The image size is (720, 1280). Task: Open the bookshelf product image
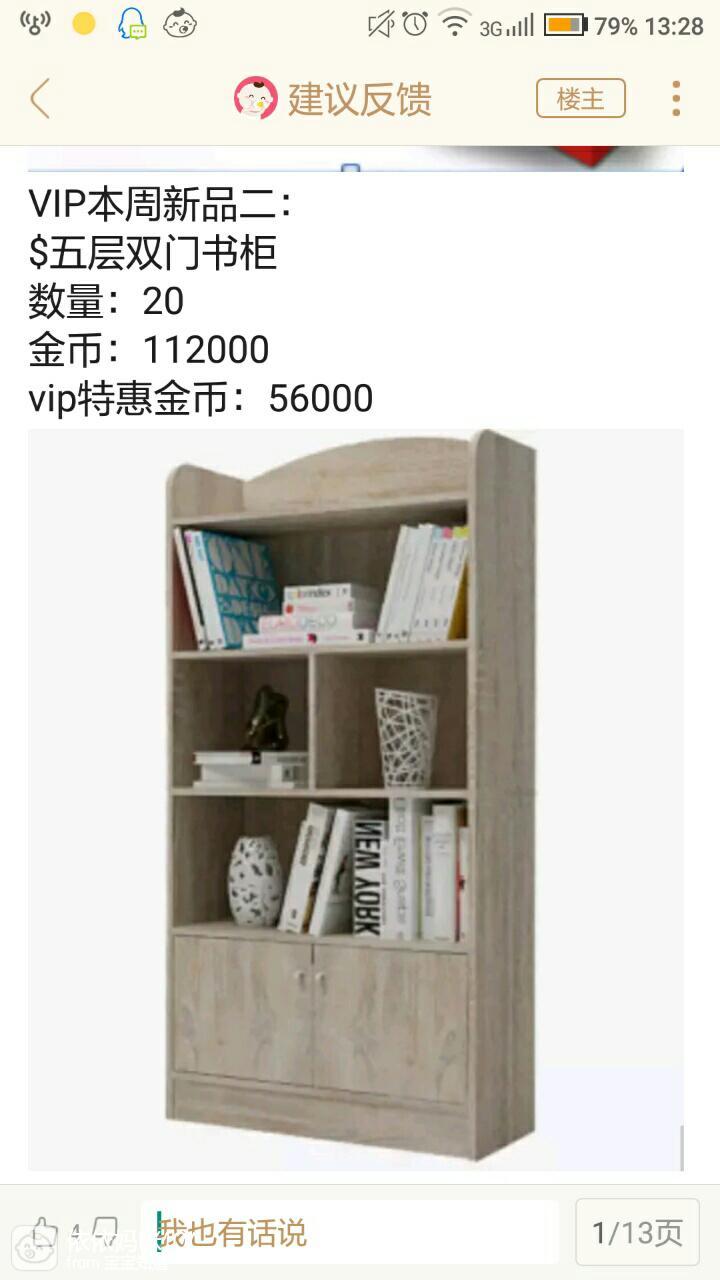[x=355, y=800]
